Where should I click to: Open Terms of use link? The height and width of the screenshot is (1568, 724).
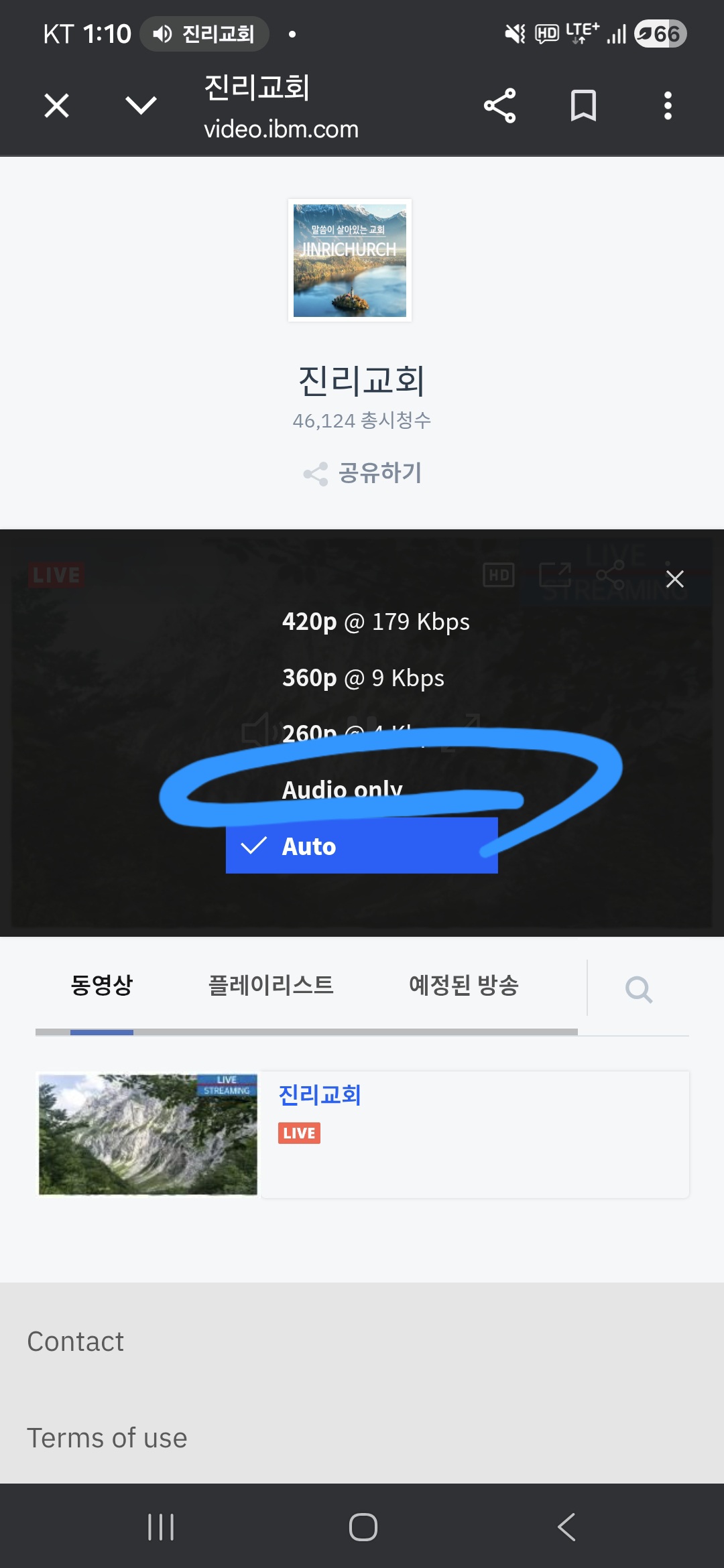(x=107, y=1438)
